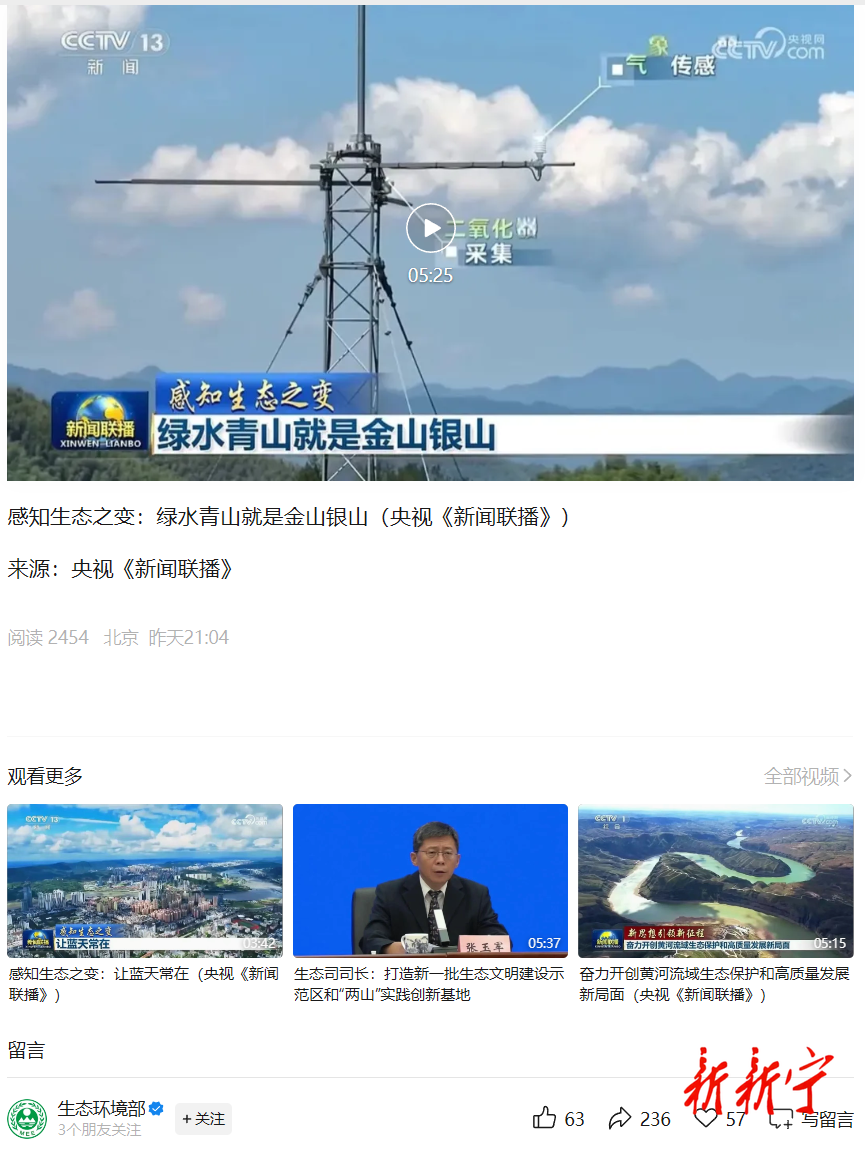Tap the heart icon showing 57
Image resolution: width=865 pixels, height=1153 pixels.
click(x=707, y=1118)
